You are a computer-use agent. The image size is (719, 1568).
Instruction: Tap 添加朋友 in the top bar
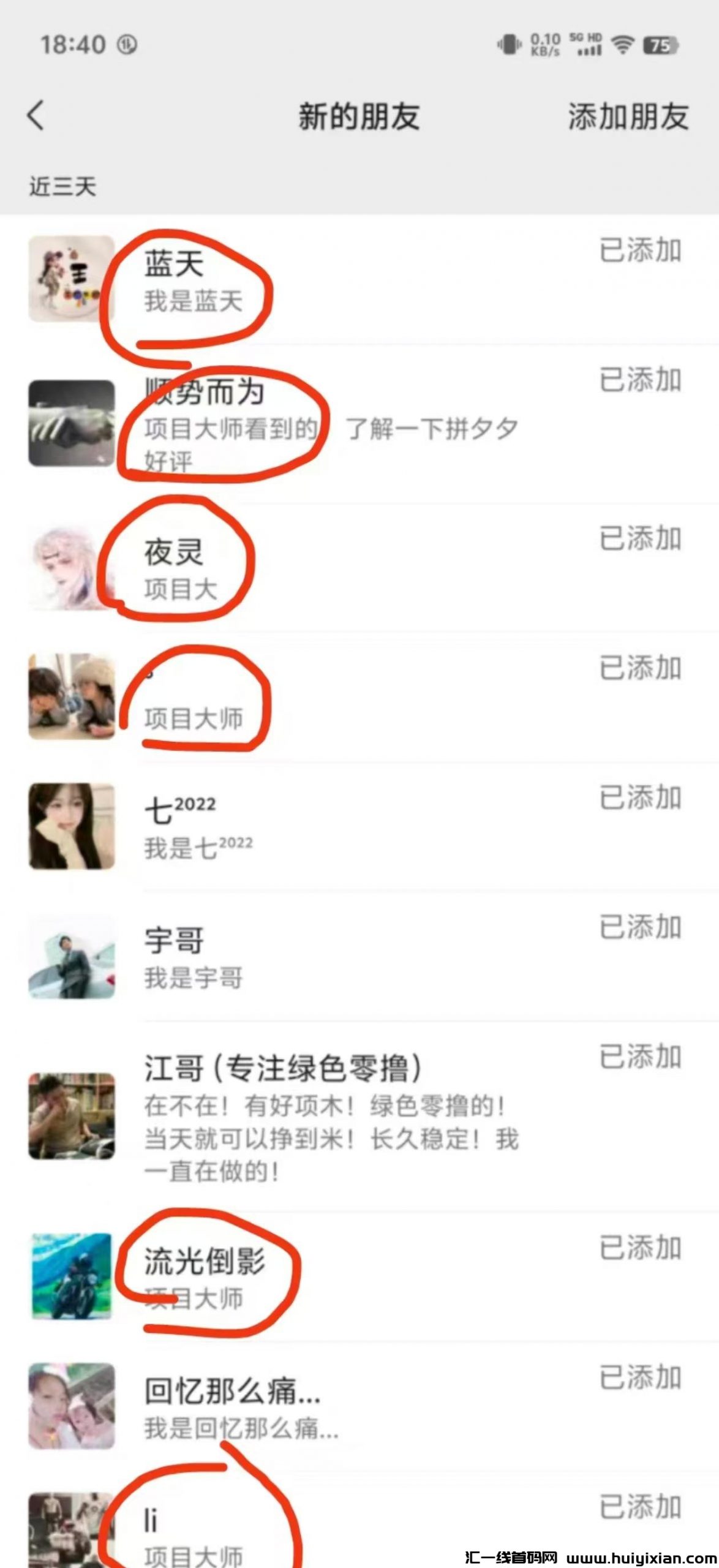(628, 116)
